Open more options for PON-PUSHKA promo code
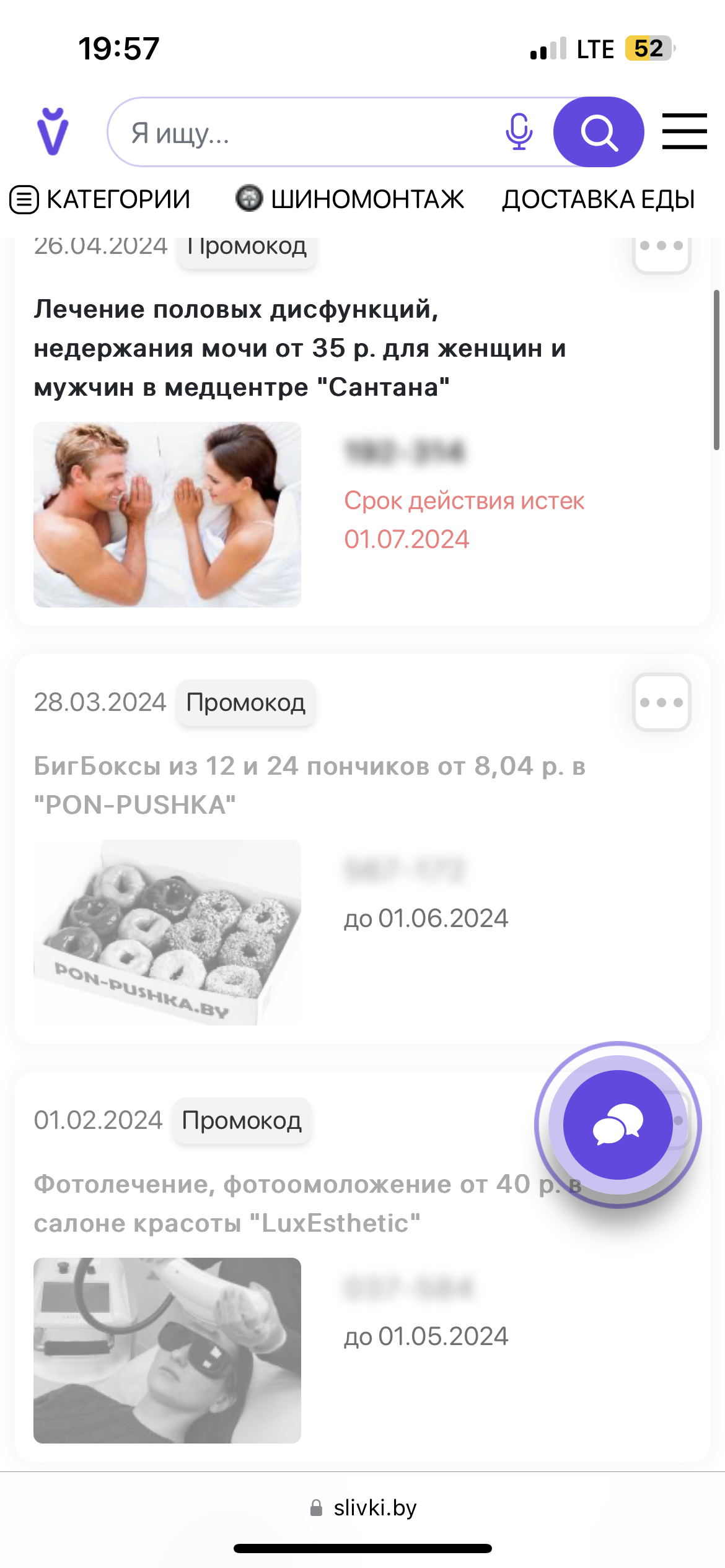The width and height of the screenshot is (725, 1568). tap(661, 702)
